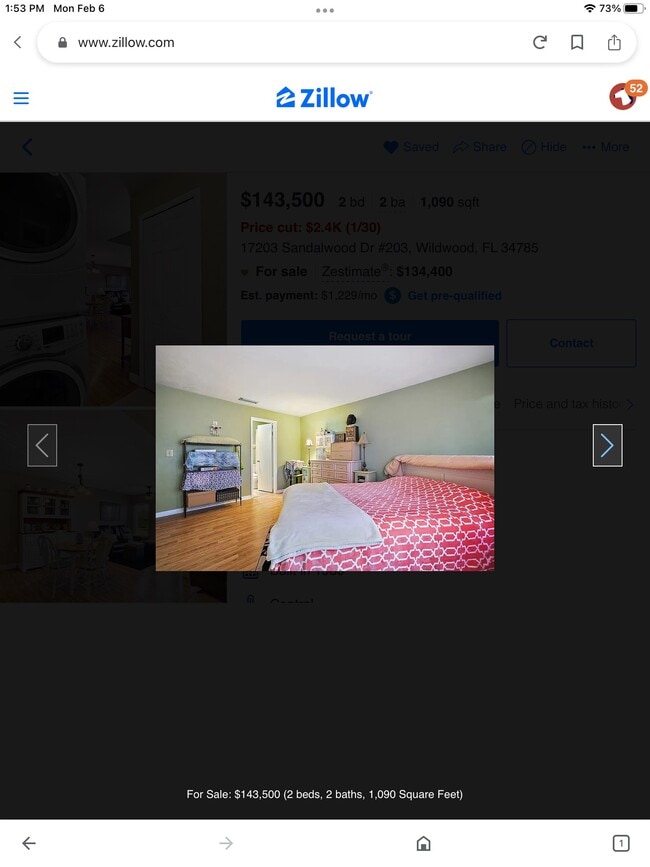Open the browser tabs switcher
The width and height of the screenshot is (650, 867).
click(x=620, y=843)
